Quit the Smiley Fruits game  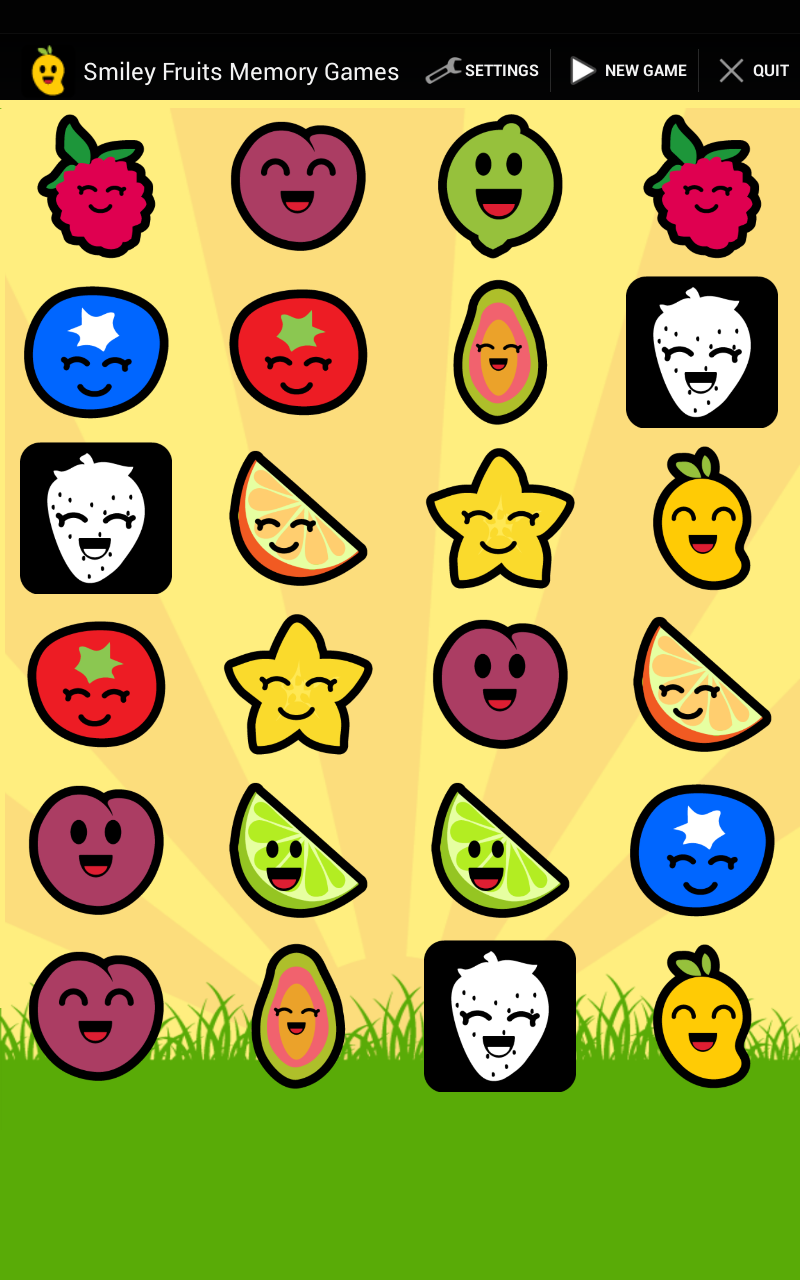[750, 70]
